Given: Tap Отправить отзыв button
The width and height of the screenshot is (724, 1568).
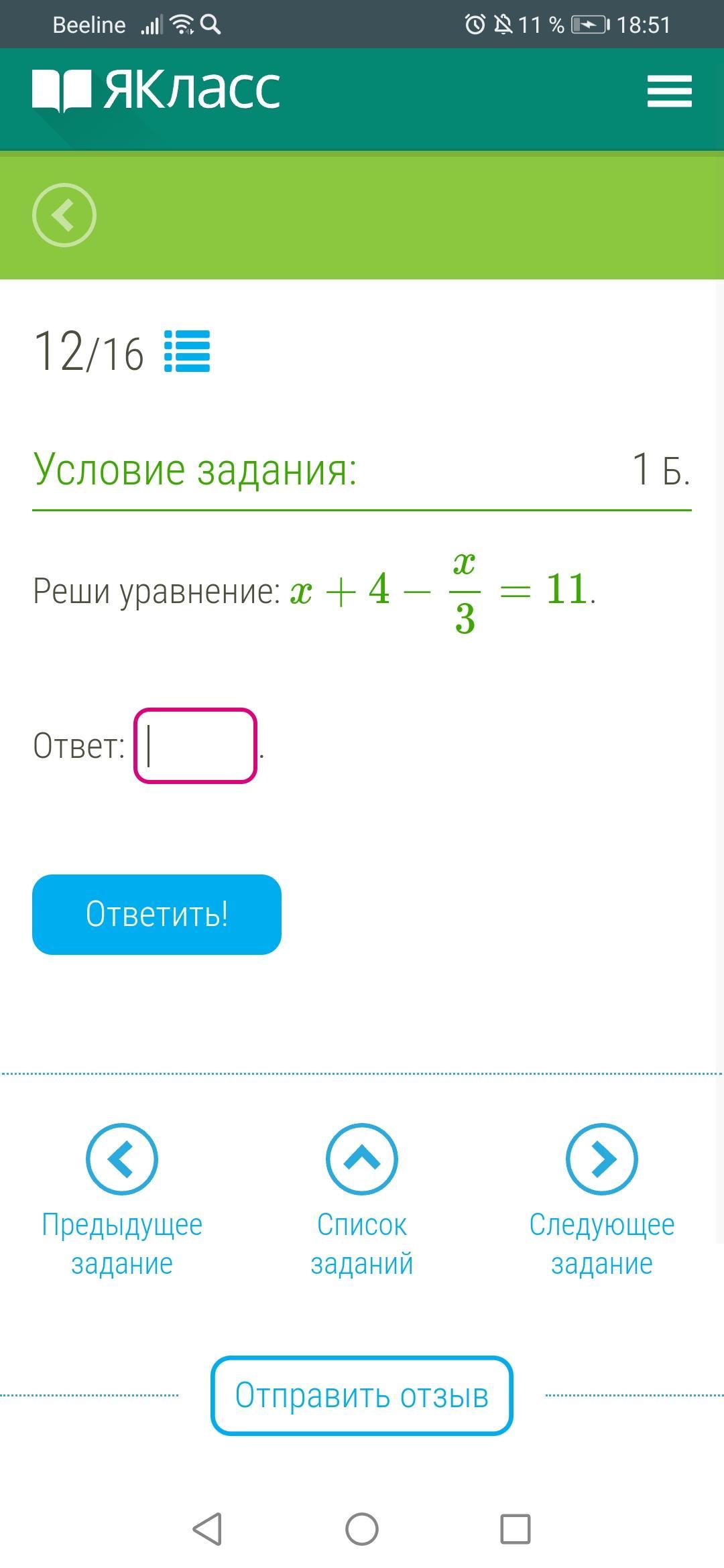Looking at the screenshot, I should [x=362, y=1396].
